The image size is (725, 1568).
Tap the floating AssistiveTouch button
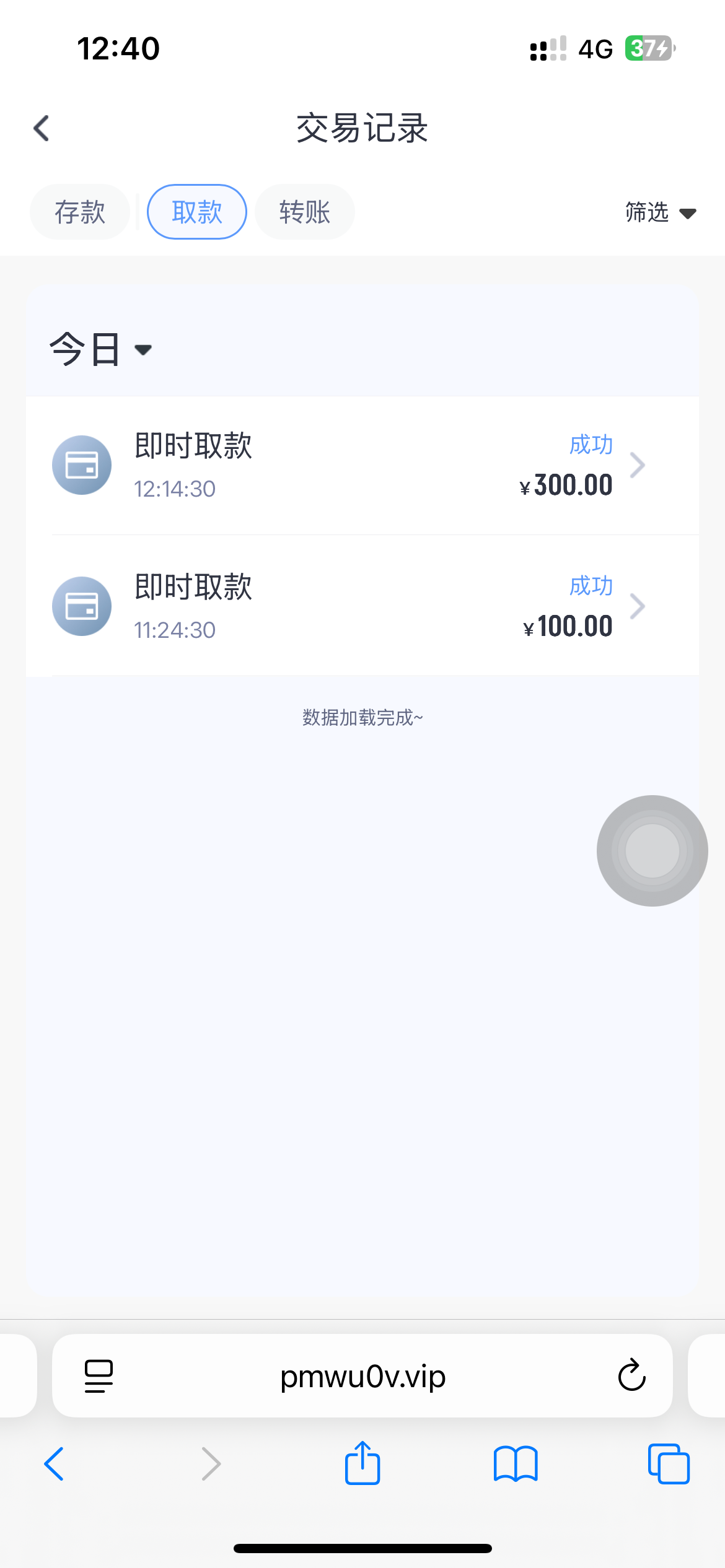coord(652,851)
